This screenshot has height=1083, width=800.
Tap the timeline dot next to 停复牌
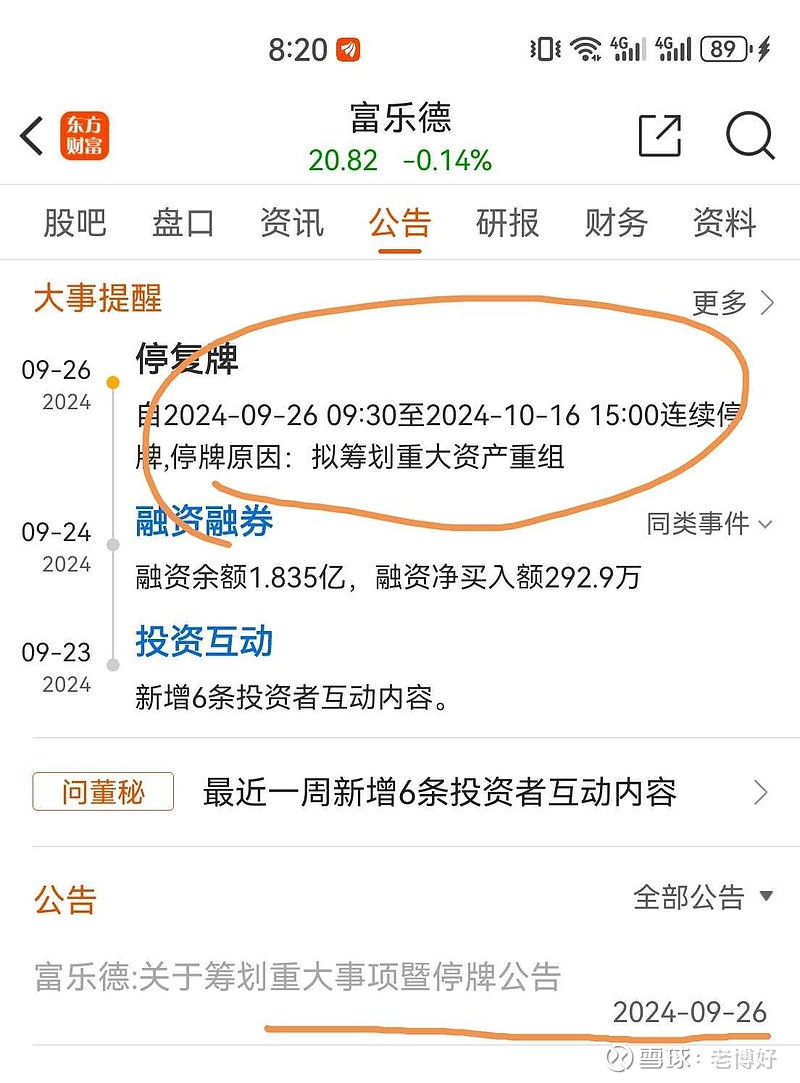click(x=112, y=380)
